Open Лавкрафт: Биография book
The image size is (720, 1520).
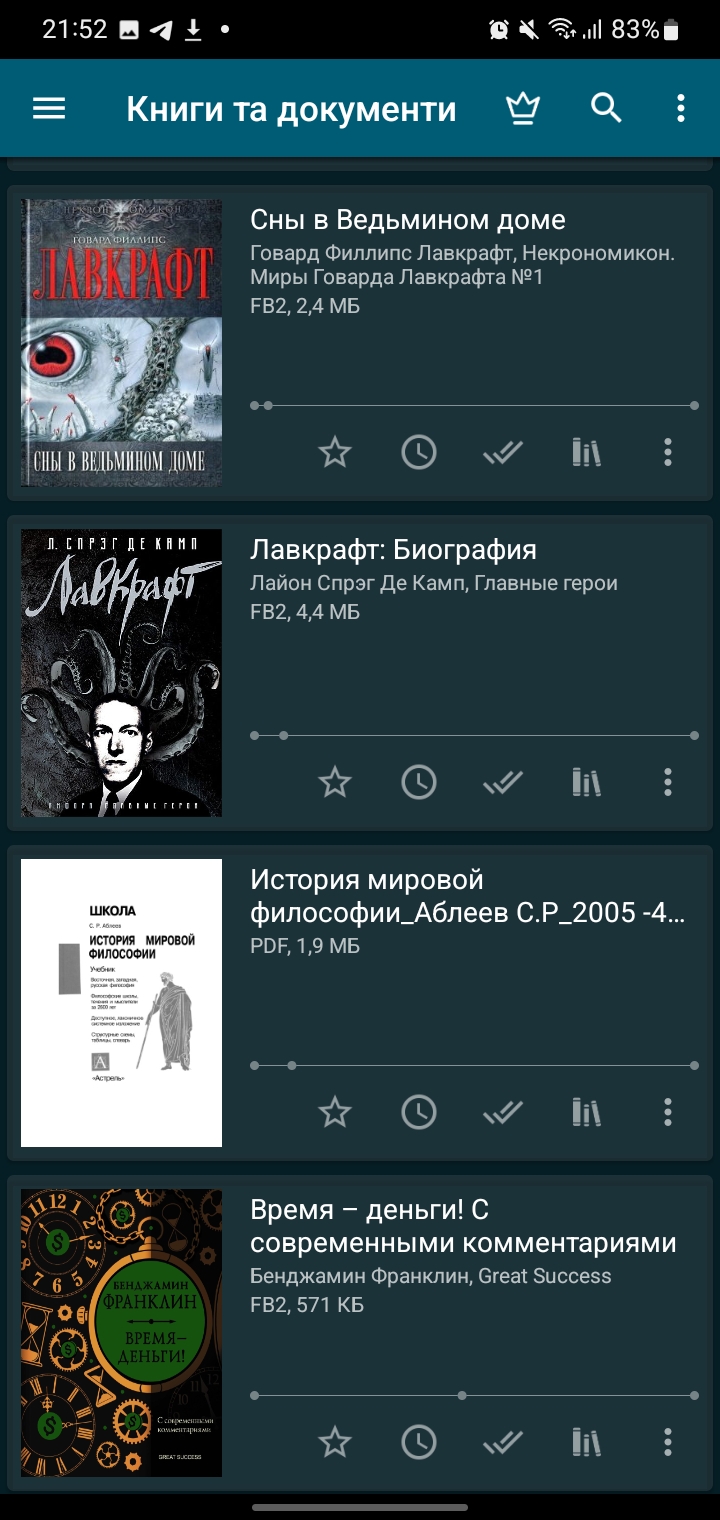click(x=393, y=550)
